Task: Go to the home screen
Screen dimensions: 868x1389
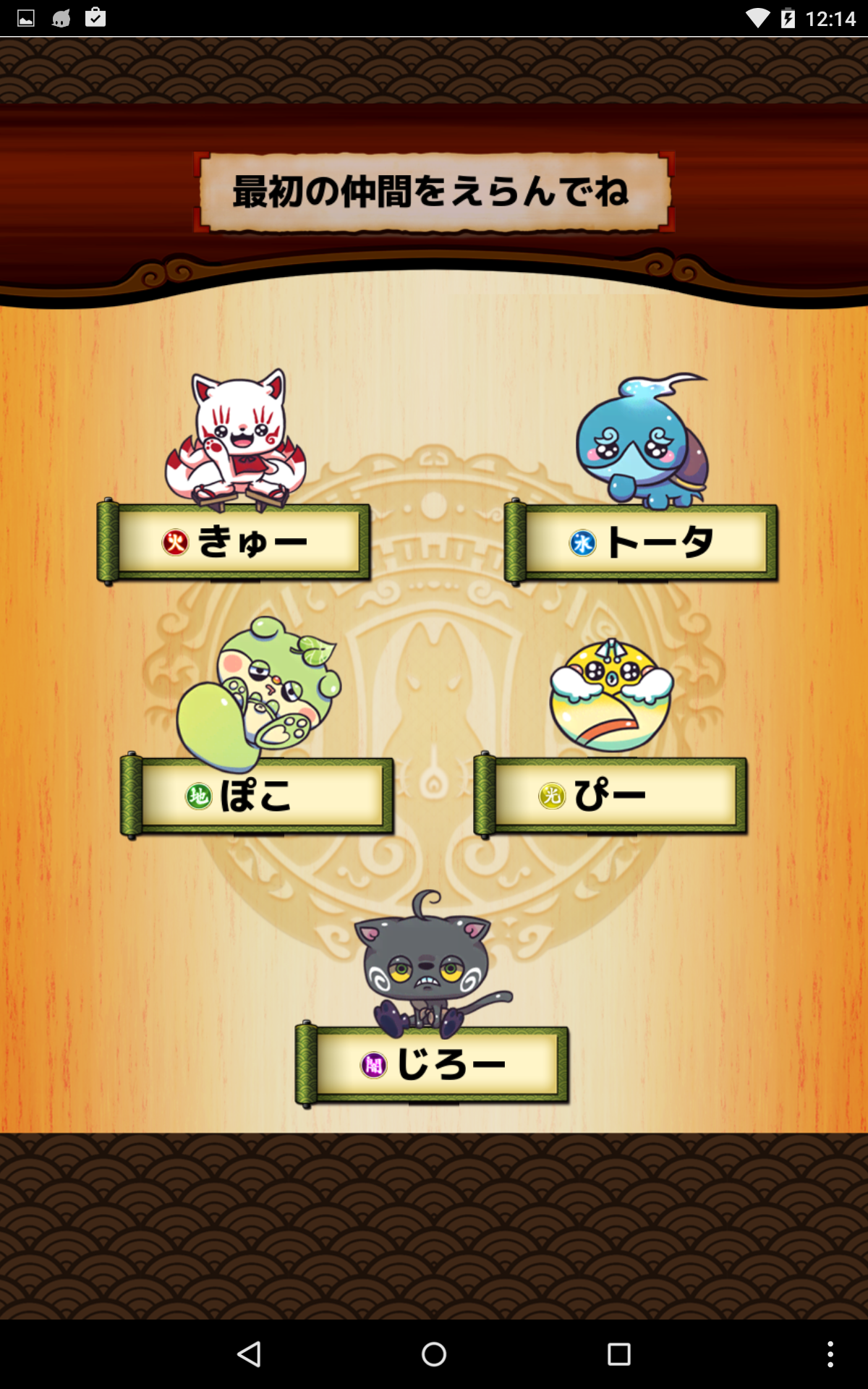Action: coord(434,1354)
